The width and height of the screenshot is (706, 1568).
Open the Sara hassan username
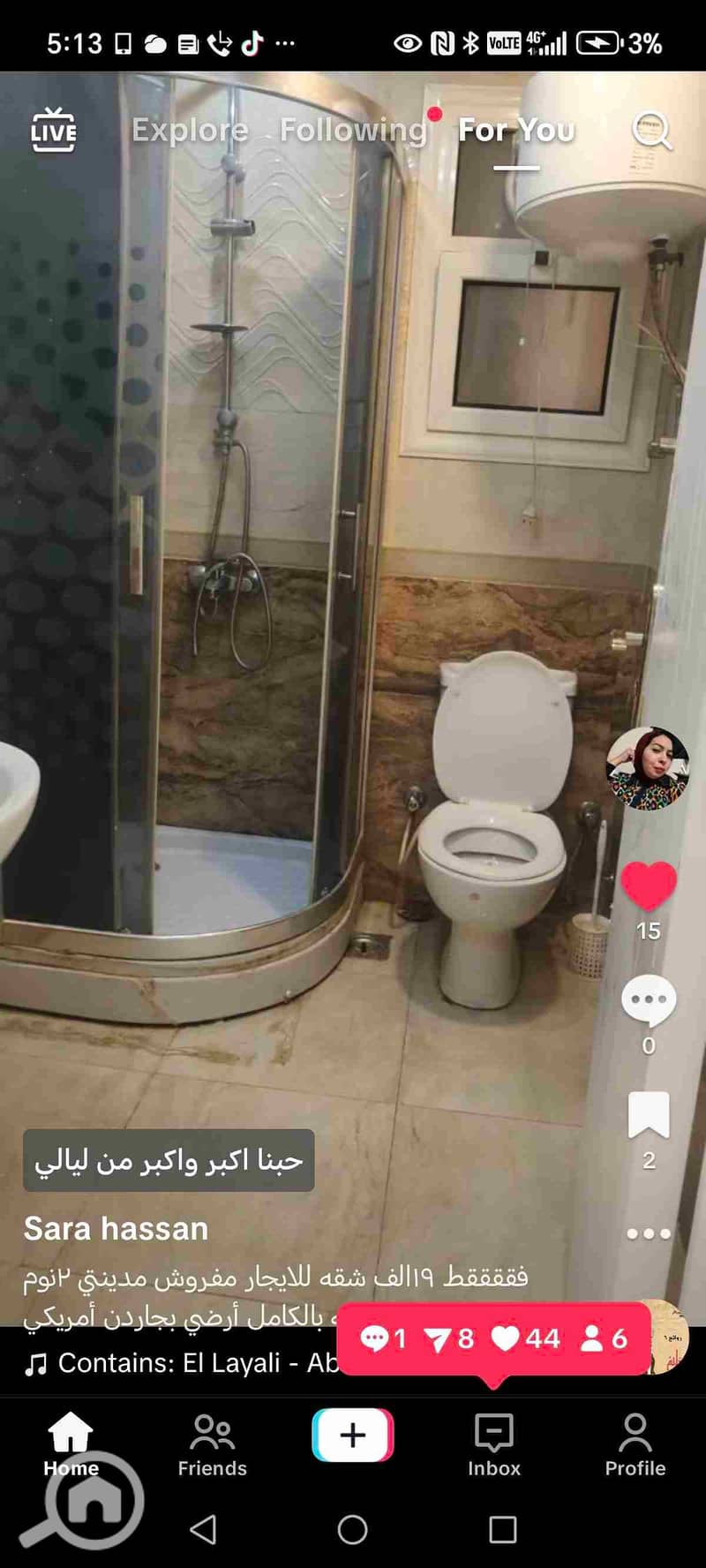coord(116,1229)
